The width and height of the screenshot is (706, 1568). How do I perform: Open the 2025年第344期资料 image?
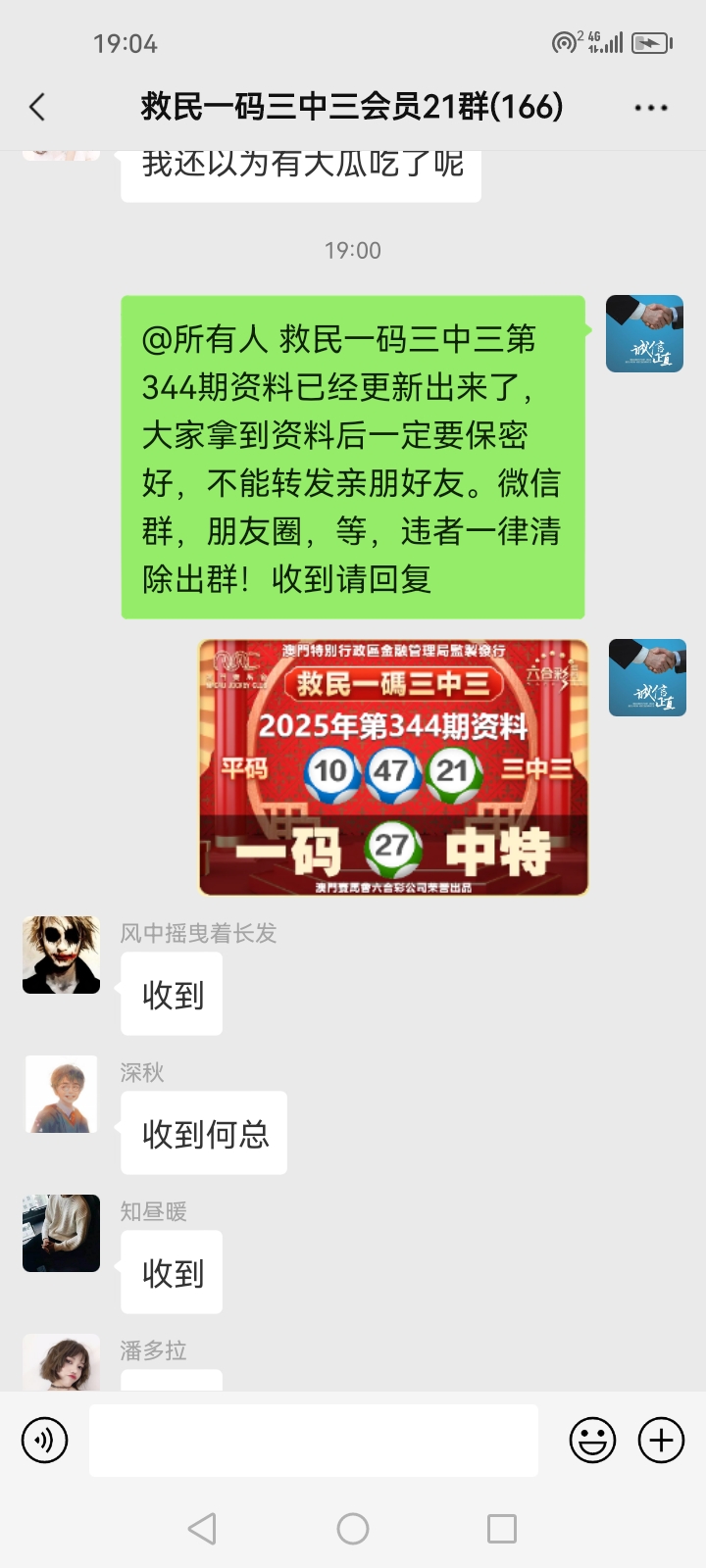pos(393,767)
